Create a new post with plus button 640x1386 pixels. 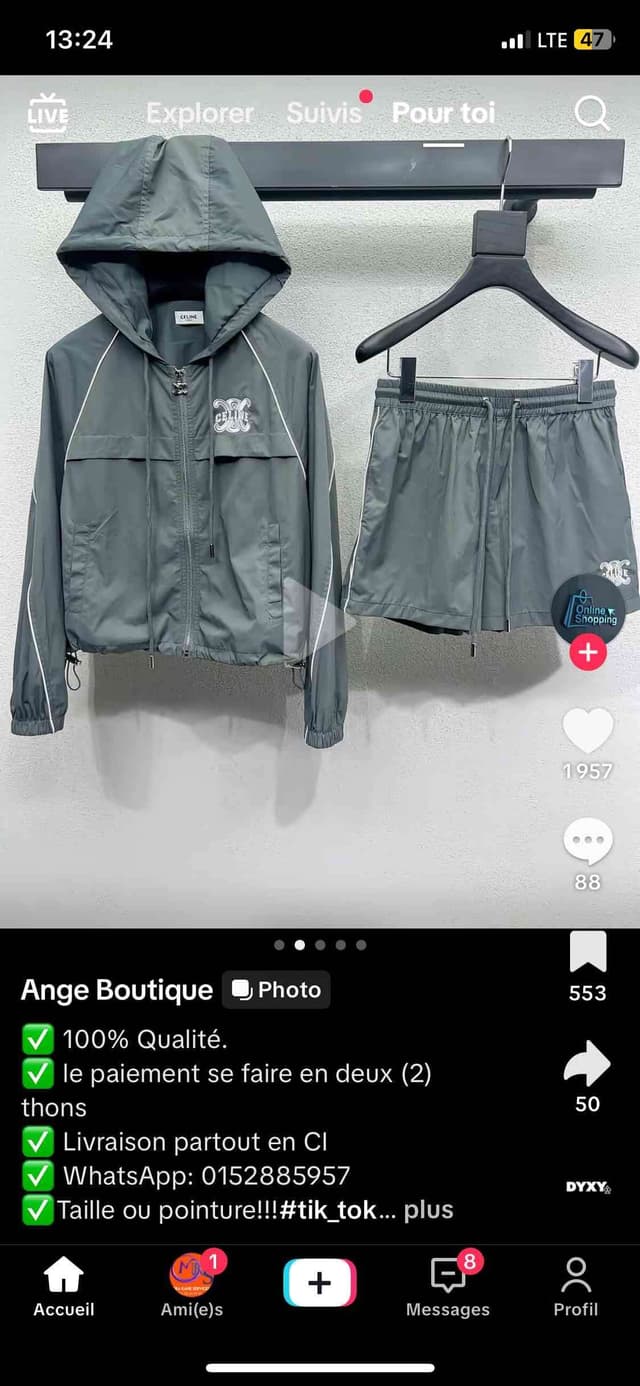pos(320,1283)
